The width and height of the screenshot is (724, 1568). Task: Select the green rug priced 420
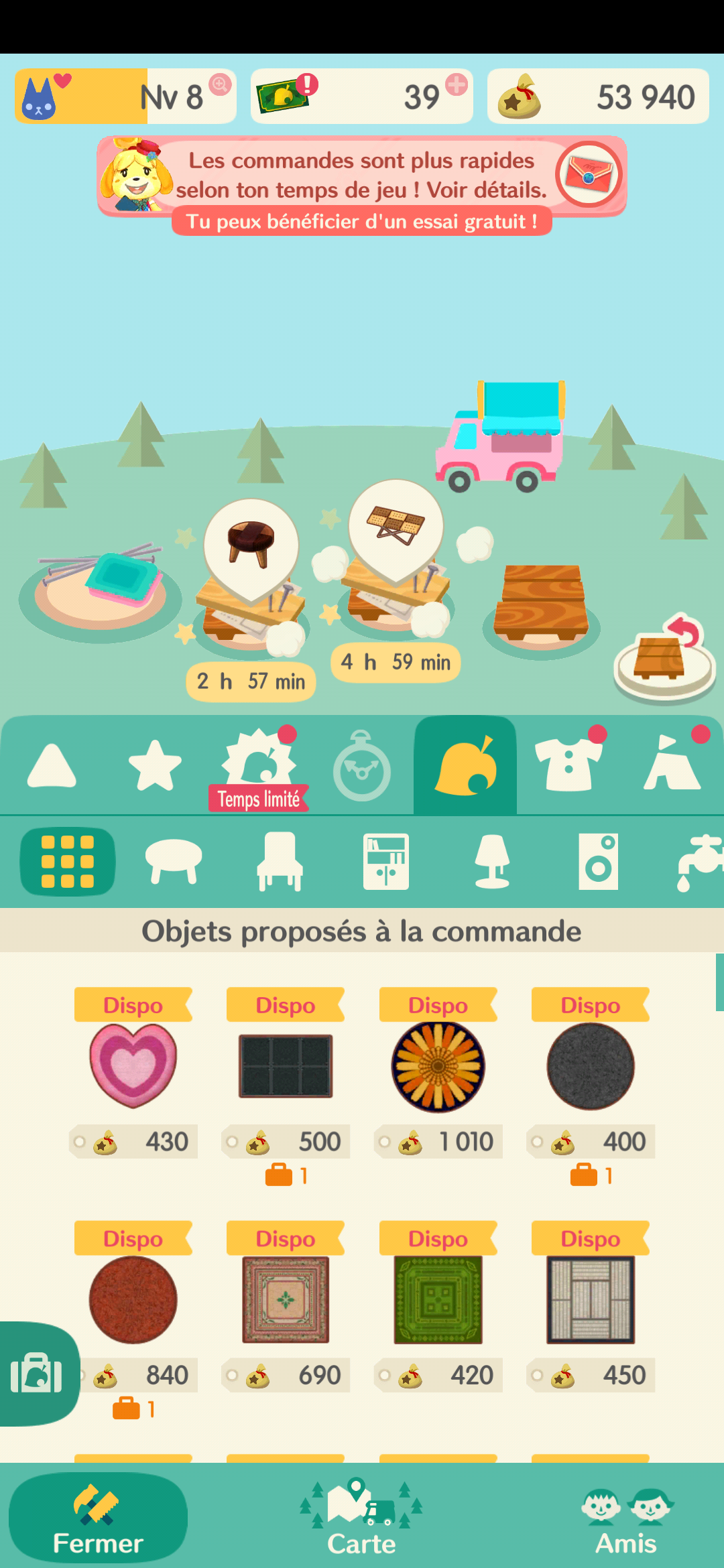point(438,1300)
